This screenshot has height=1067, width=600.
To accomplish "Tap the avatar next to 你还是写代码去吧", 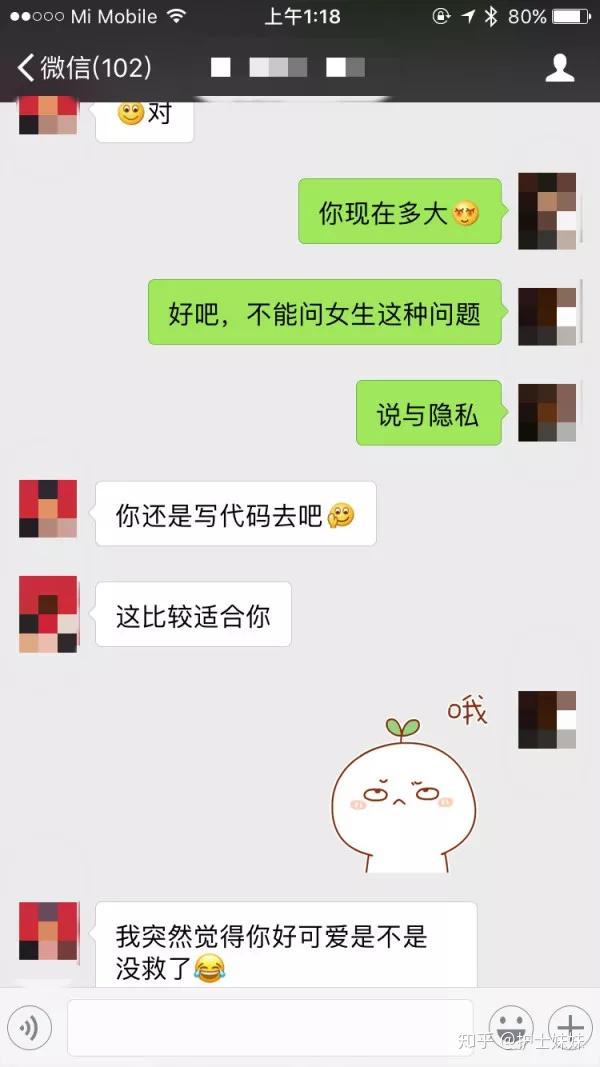I will 48,508.
